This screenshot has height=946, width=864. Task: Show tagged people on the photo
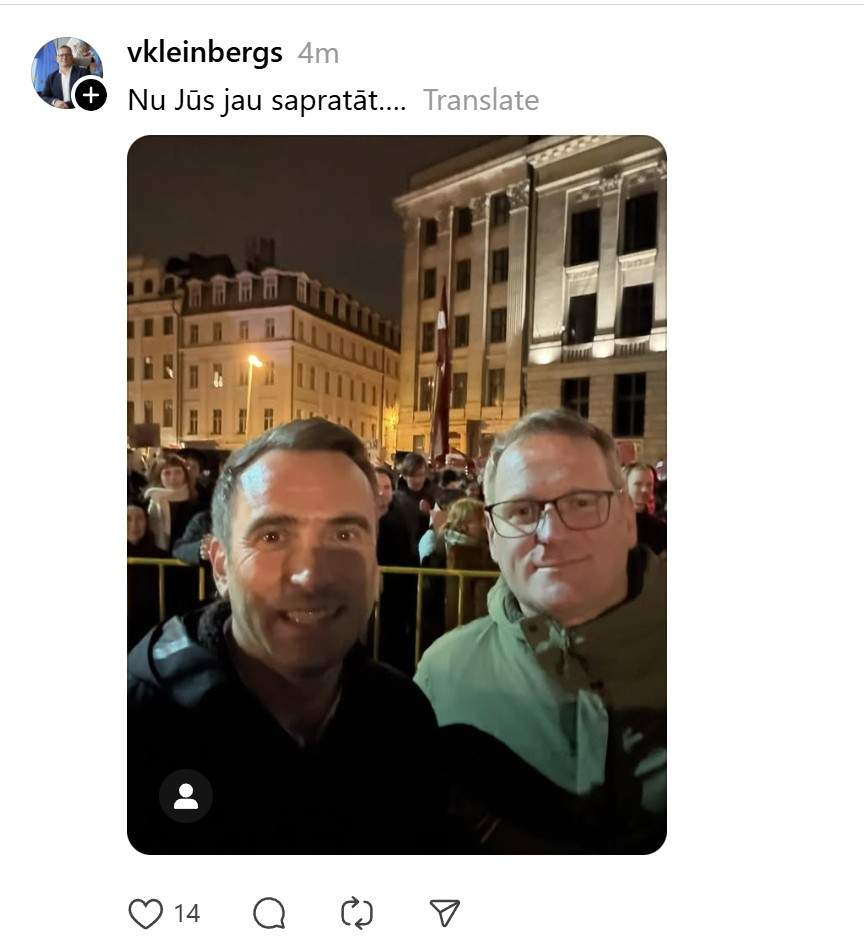[x=186, y=796]
